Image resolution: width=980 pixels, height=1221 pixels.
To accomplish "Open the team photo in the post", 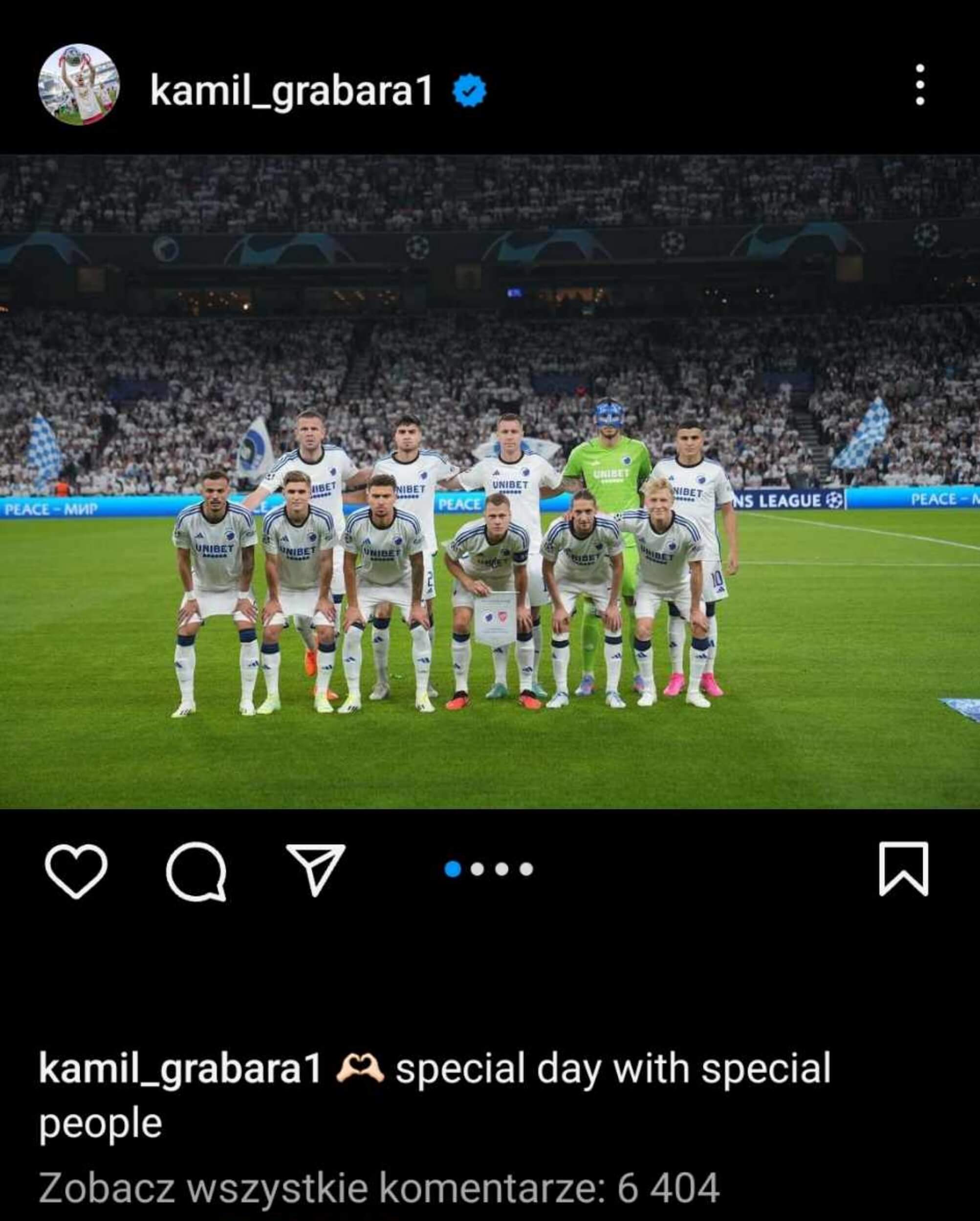I will [490, 481].
